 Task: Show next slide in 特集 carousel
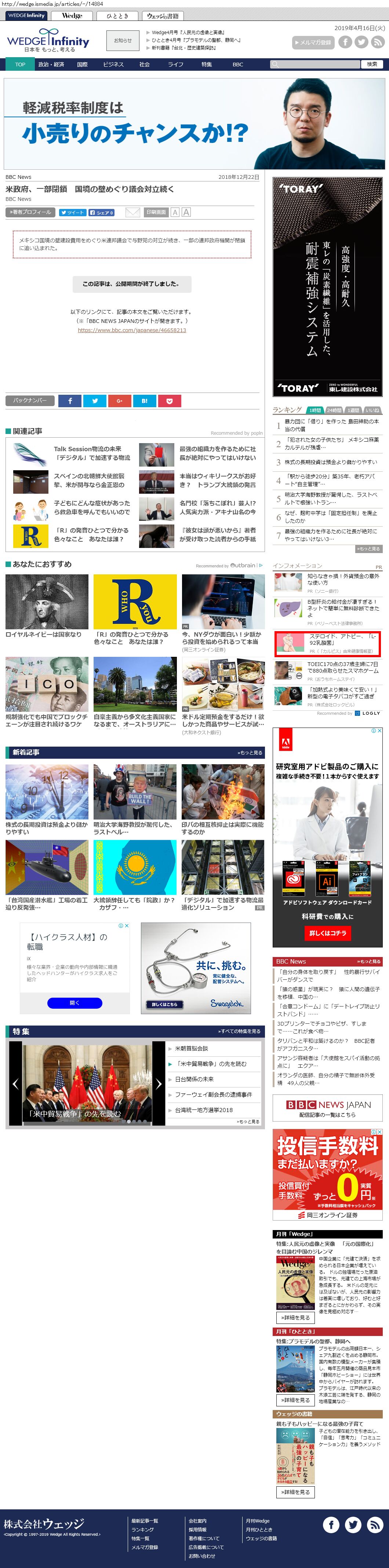click(159, 1083)
